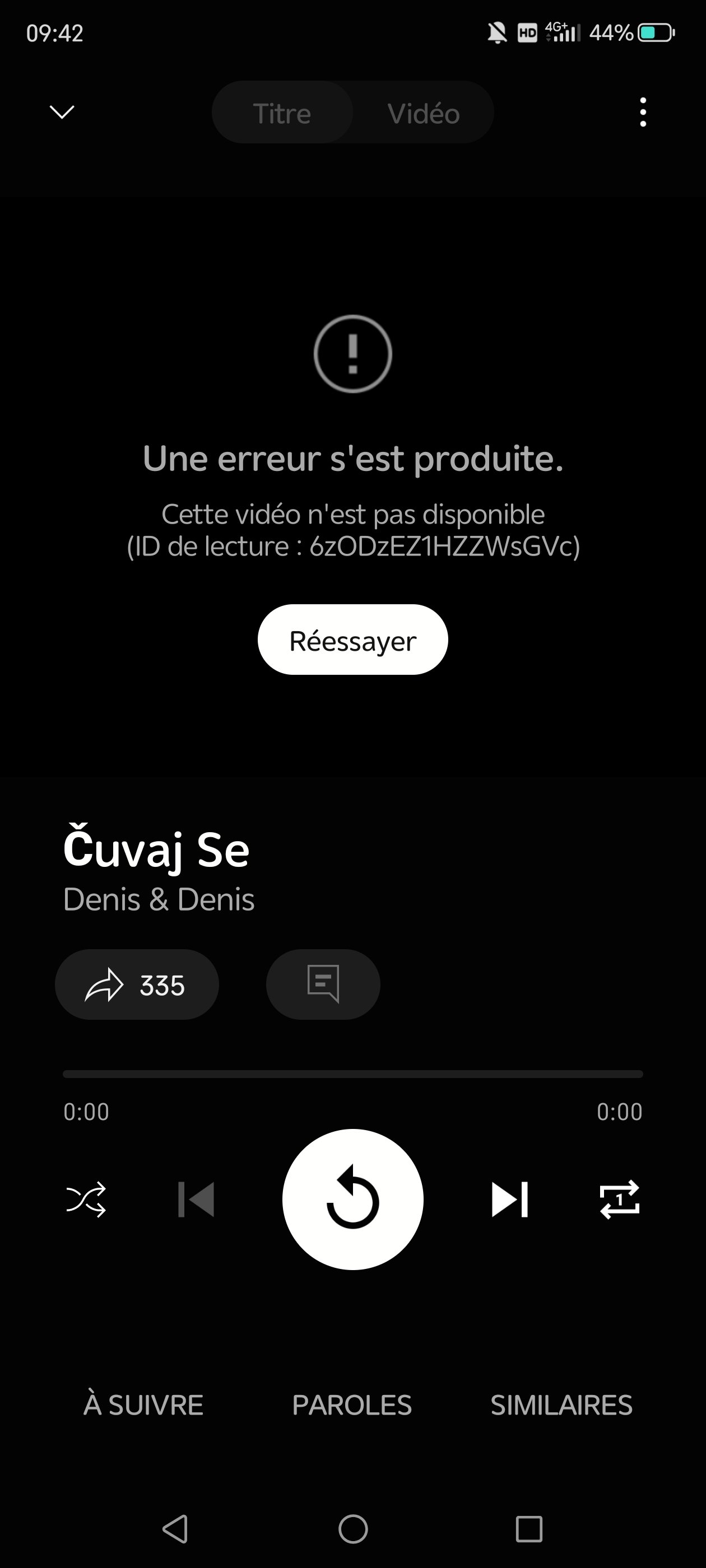The height and width of the screenshot is (1568, 706).
Task: Open the three-dot overflow menu
Action: pos(643,112)
